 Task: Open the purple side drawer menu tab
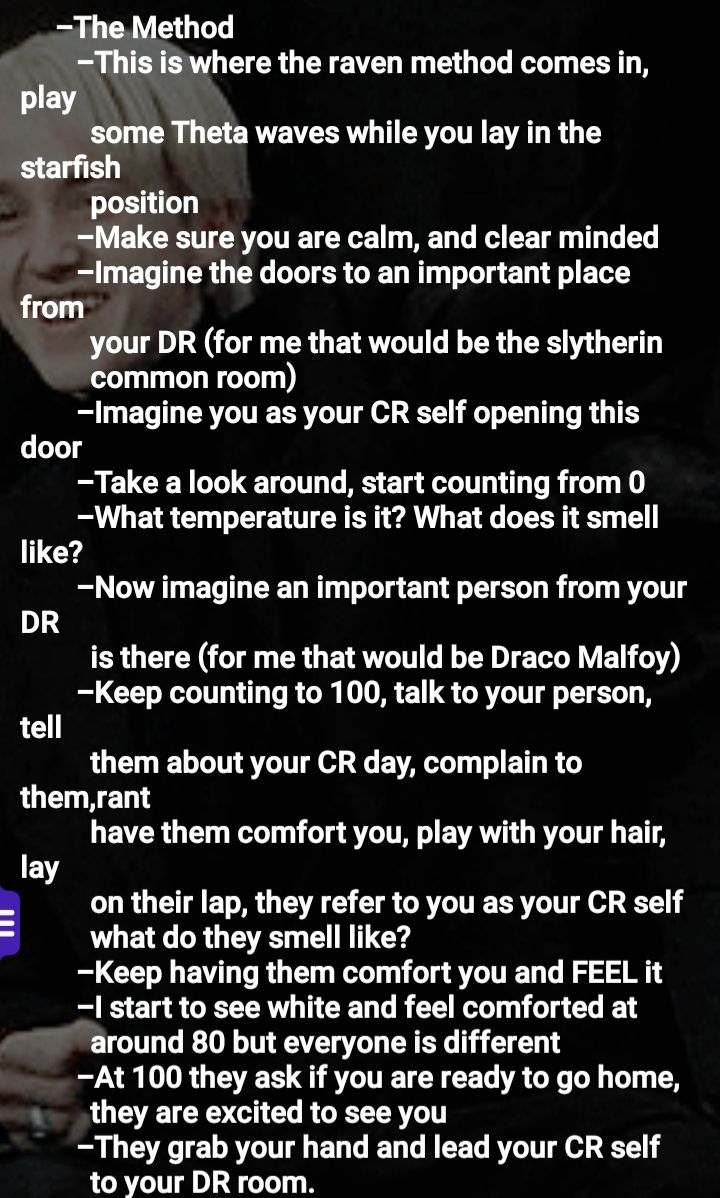[x=9, y=925]
